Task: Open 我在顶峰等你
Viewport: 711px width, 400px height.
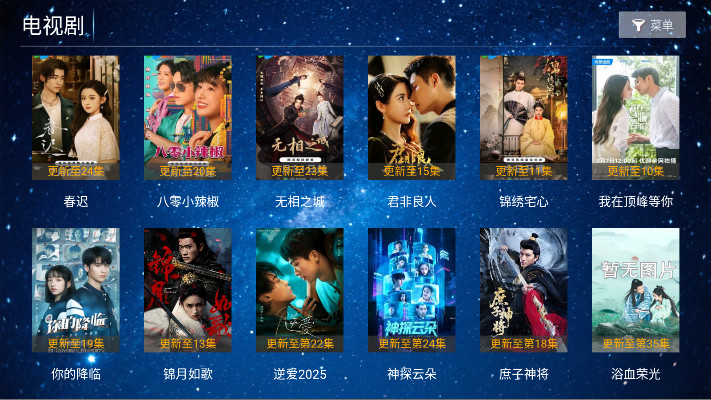Action: point(636,117)
